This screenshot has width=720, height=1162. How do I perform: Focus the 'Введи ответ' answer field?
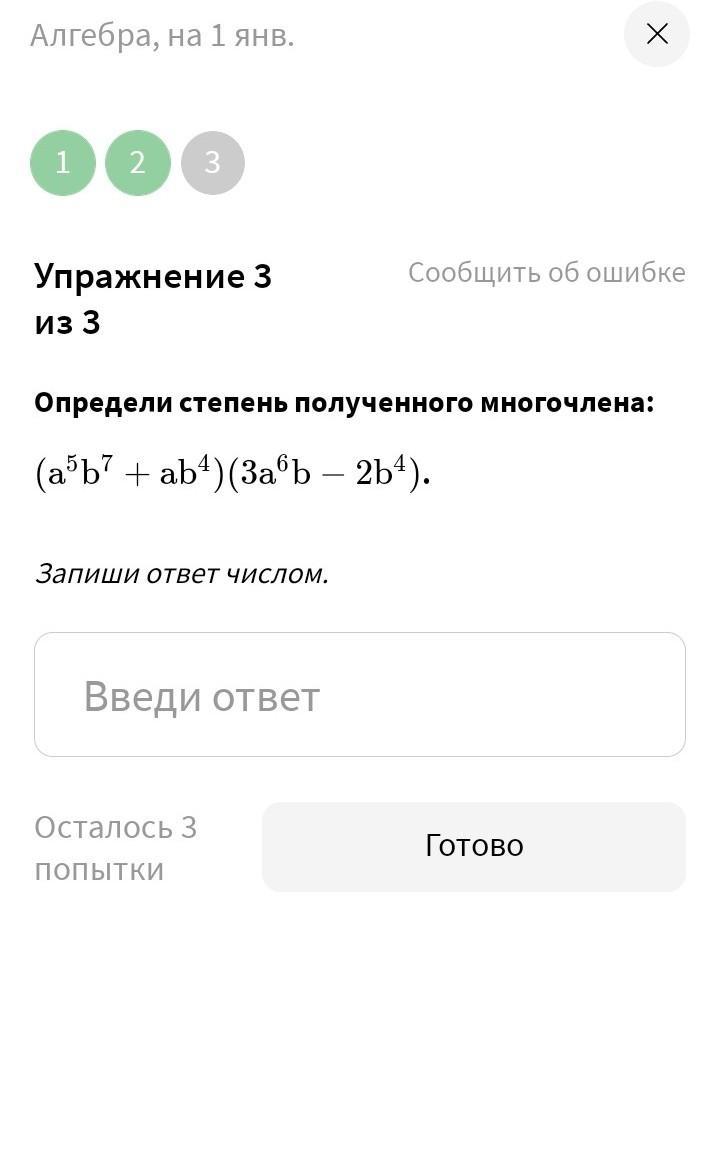[x=360, y=695]
